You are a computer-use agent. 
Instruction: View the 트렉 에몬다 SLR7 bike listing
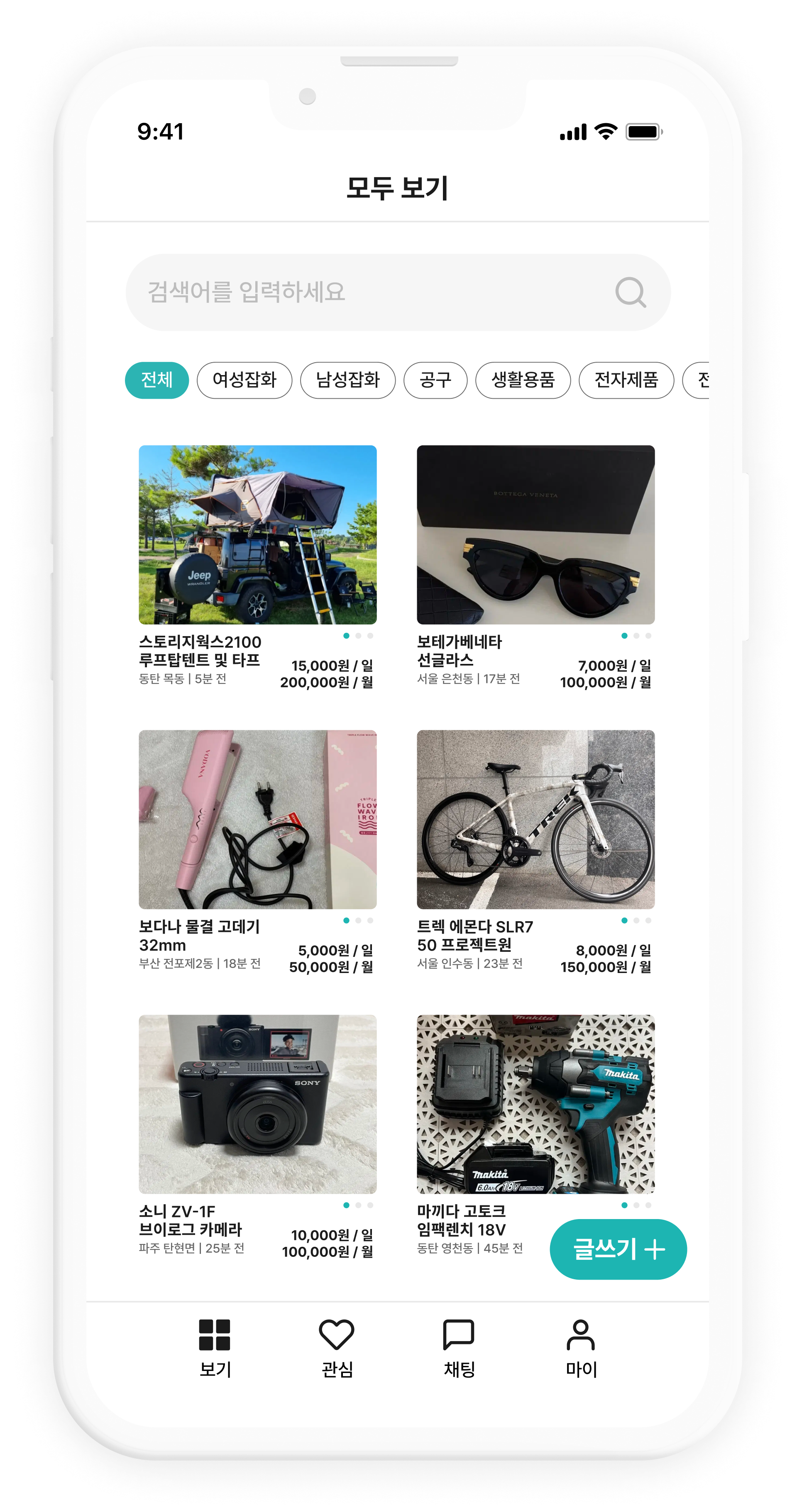[535, 819]
